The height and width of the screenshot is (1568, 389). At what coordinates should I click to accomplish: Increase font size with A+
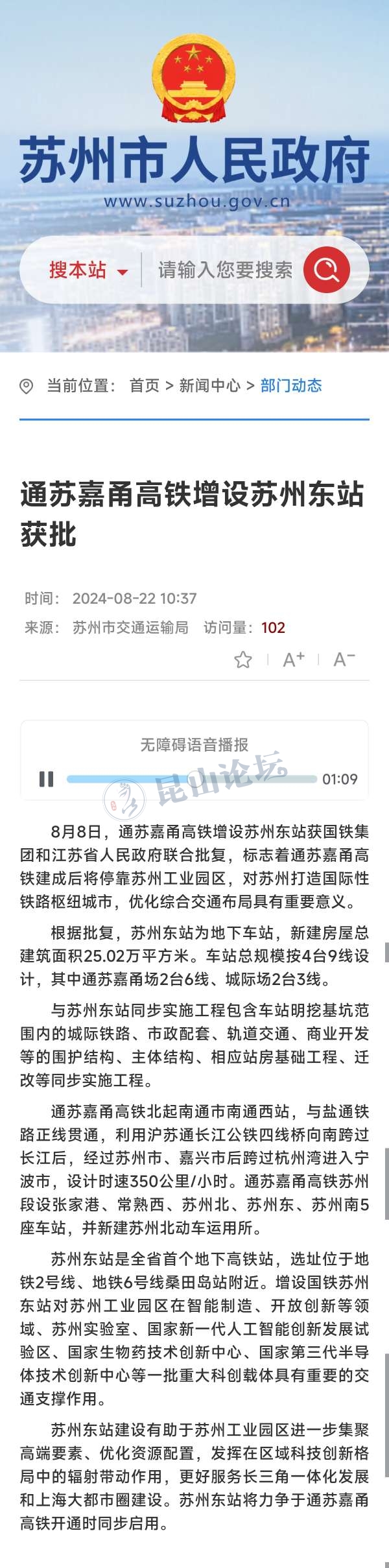point(294,660)
